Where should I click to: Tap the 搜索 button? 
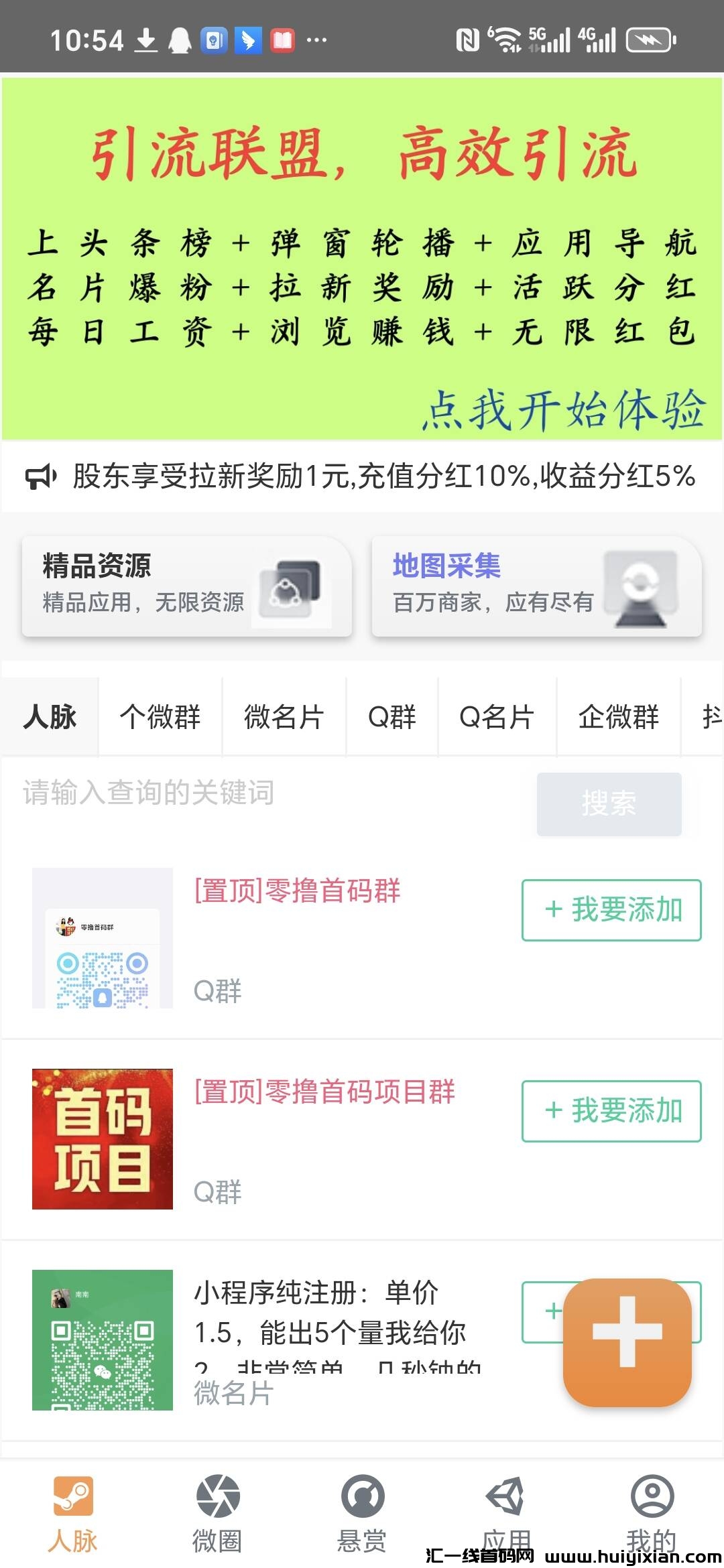[x=609, y=803]
